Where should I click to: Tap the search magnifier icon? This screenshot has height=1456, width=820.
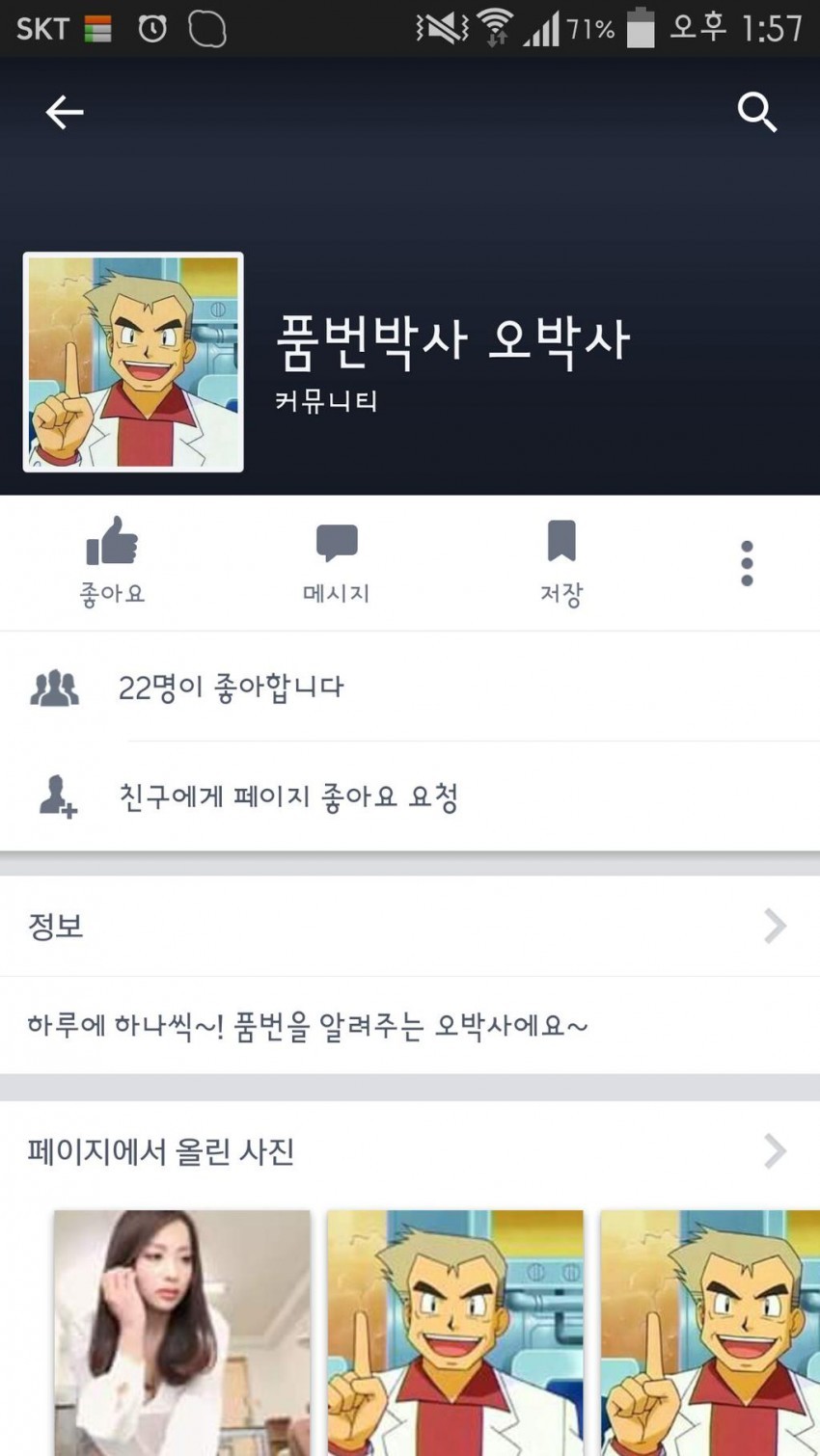(x=758, y=113)
